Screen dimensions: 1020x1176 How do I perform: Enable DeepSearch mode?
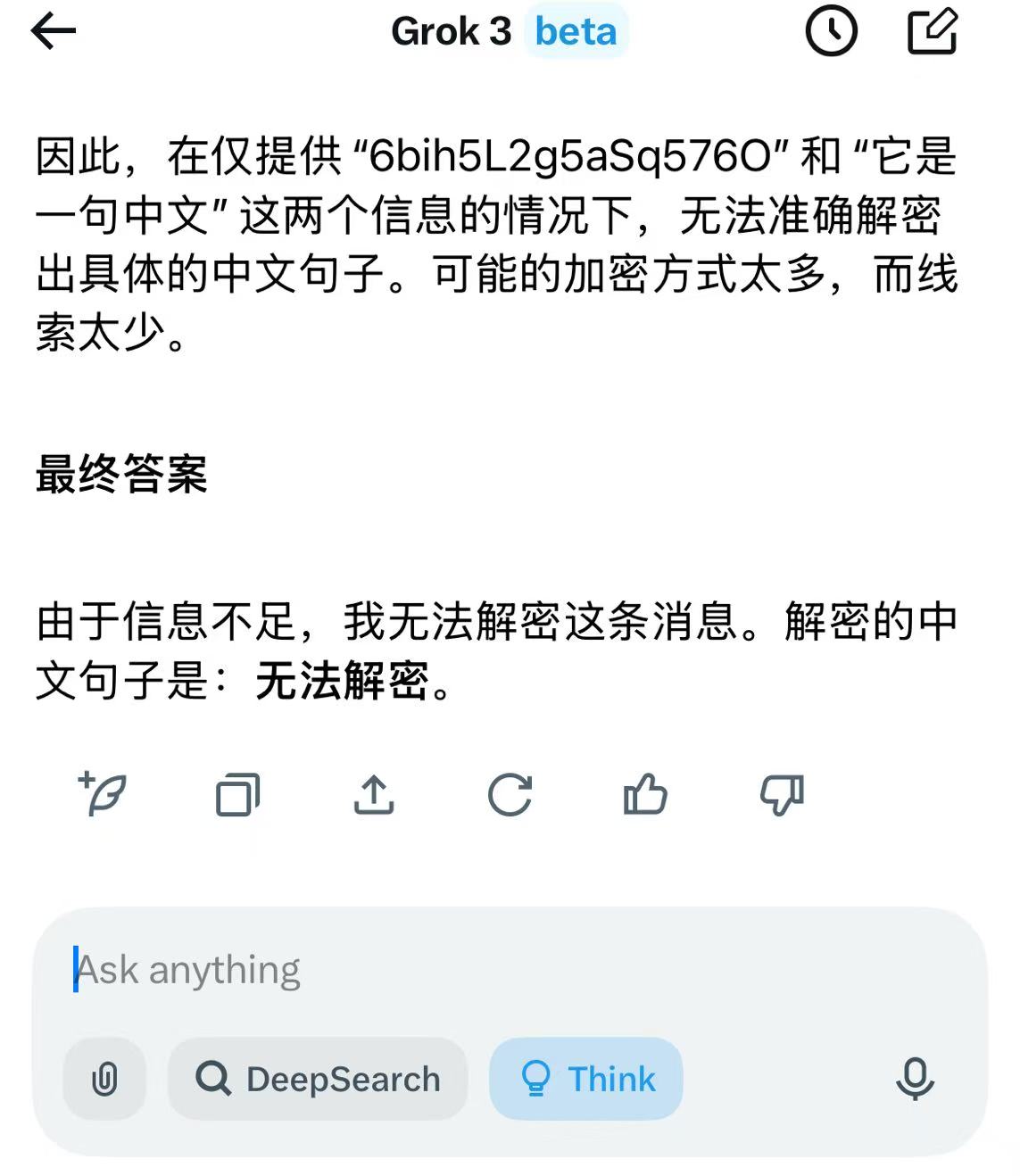click(318, 1079)
